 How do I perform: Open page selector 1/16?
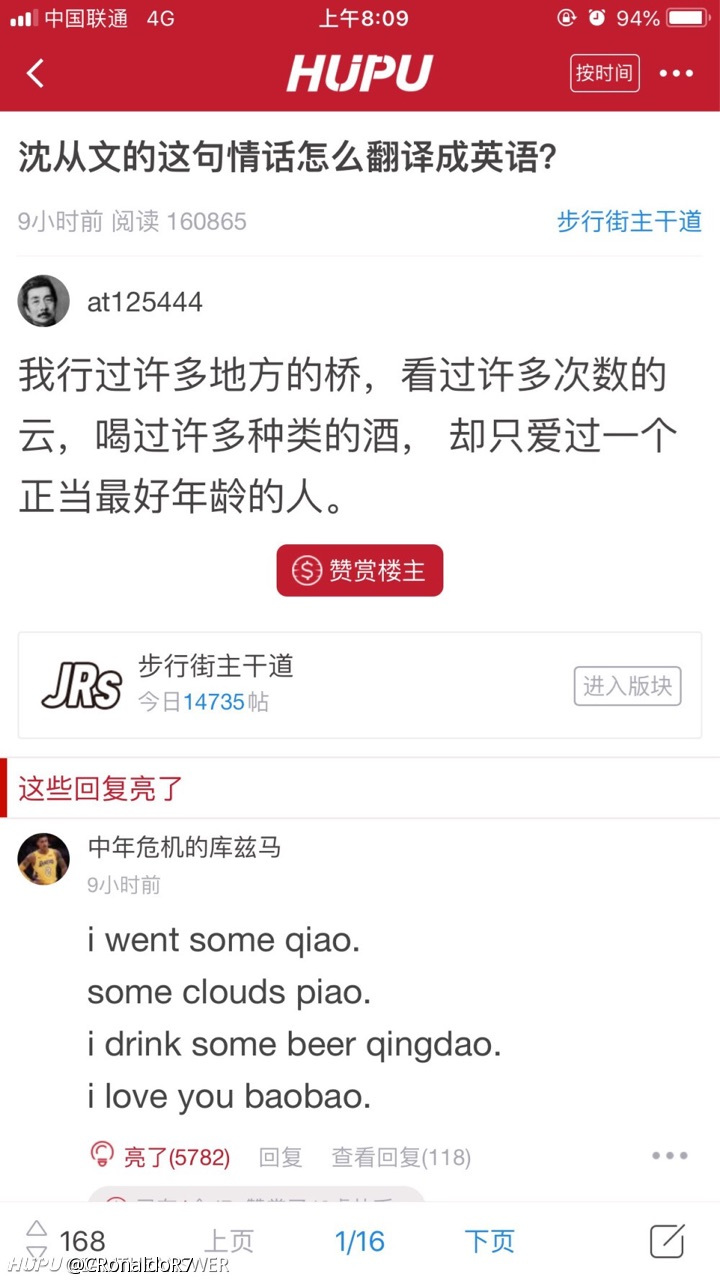coord(360,1241)
